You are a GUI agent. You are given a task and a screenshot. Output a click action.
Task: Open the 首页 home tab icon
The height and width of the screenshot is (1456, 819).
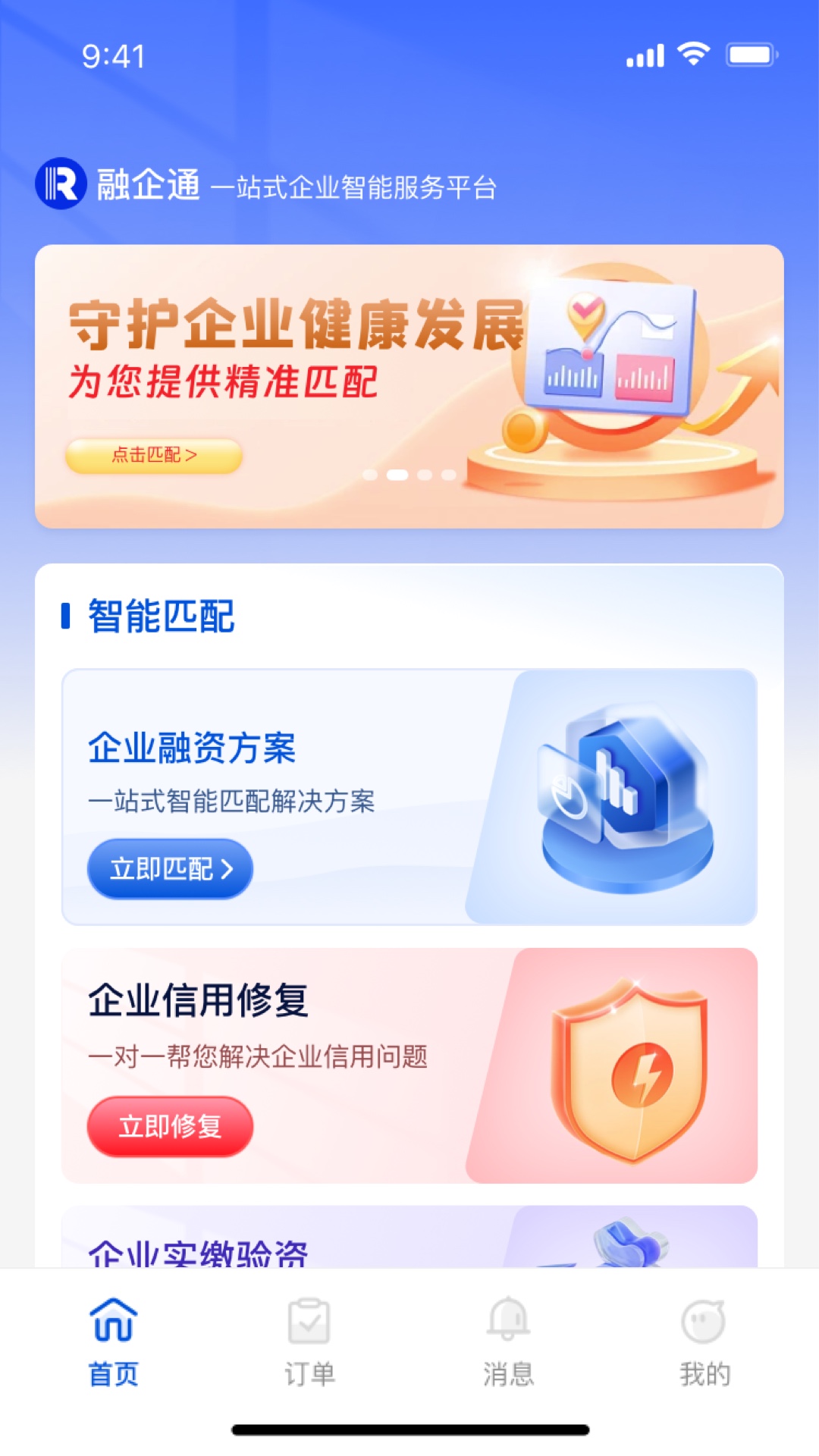[x=115, y=1321]
